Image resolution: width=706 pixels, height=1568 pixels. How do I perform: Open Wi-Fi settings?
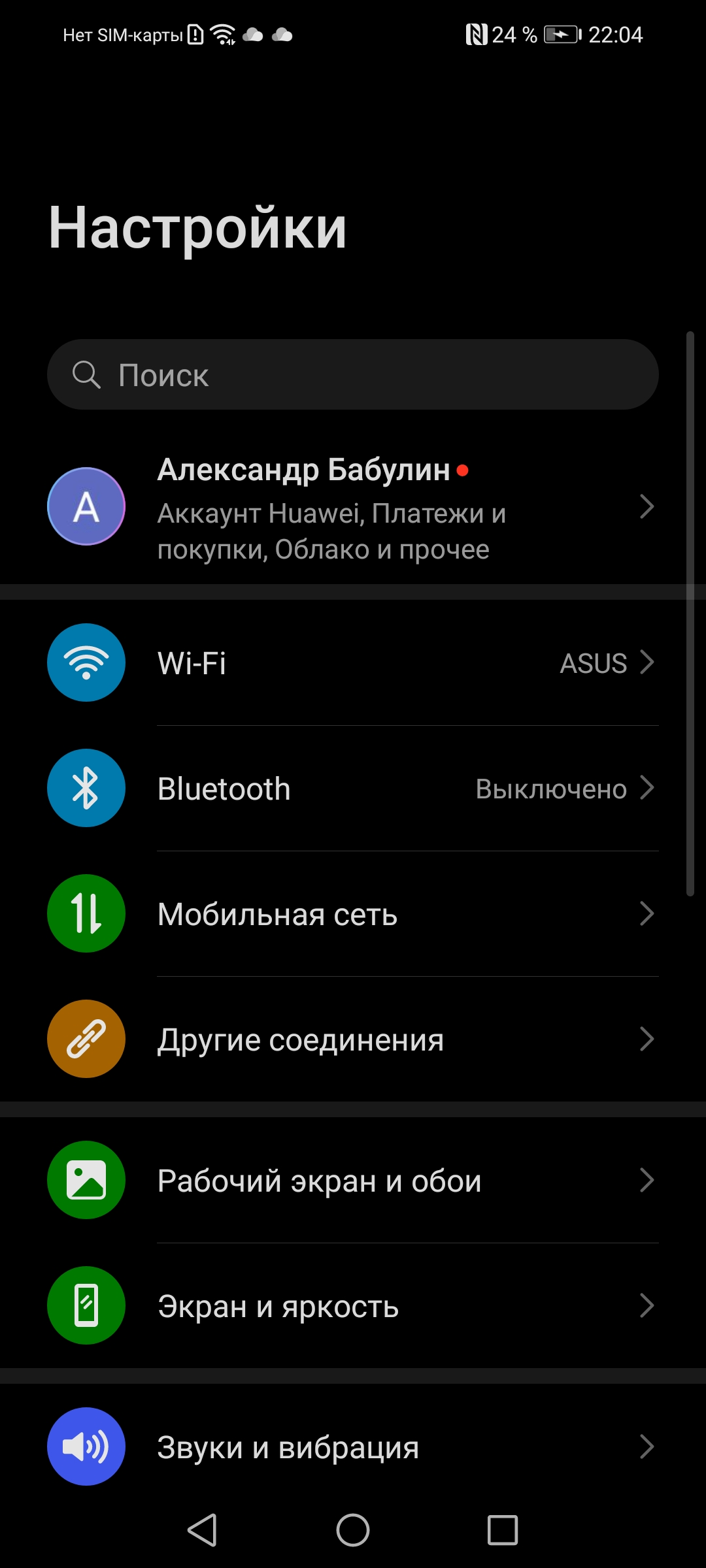pyautogui.click(x=353, y=662)
